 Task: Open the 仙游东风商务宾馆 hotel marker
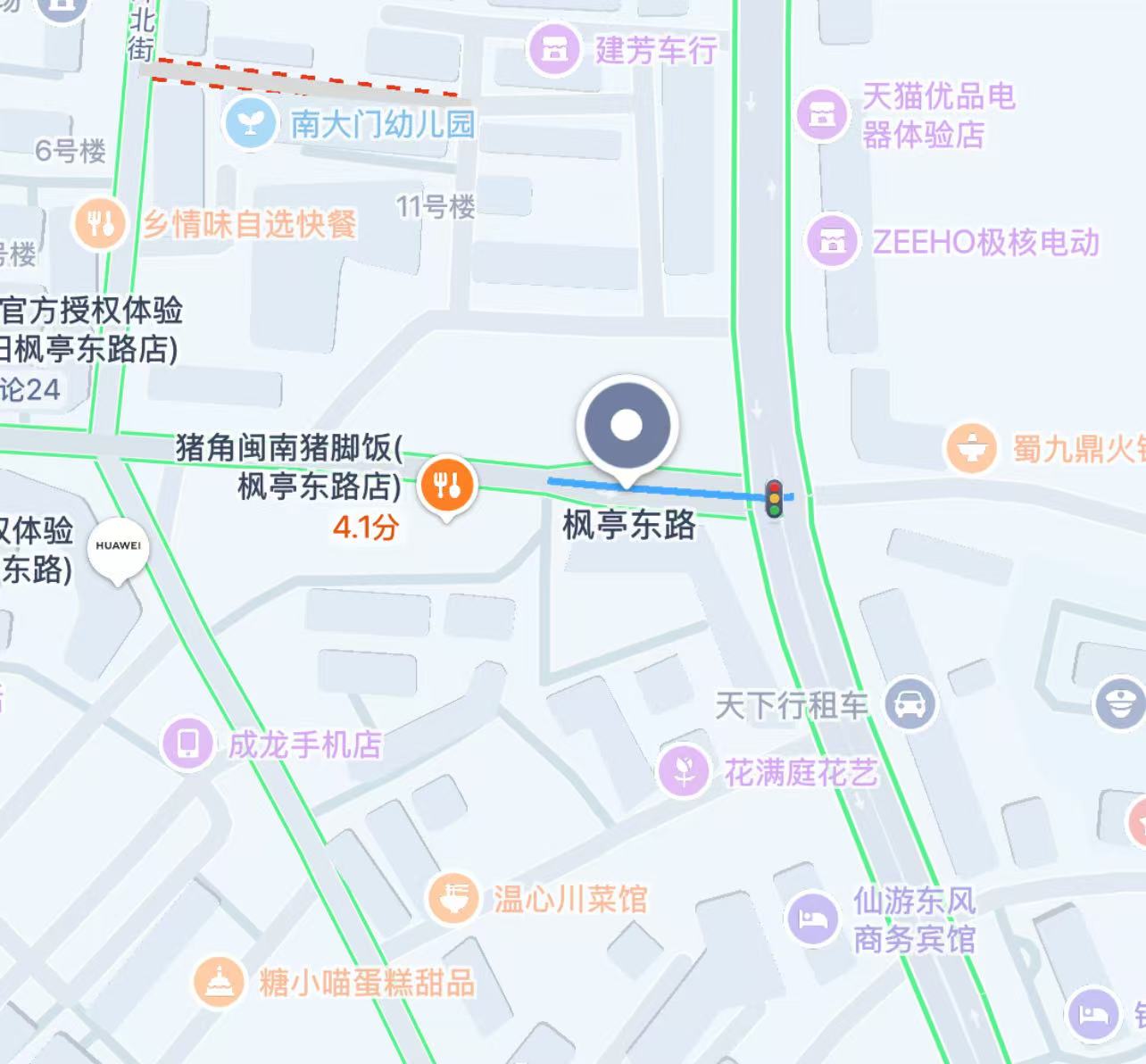(812, 919)
